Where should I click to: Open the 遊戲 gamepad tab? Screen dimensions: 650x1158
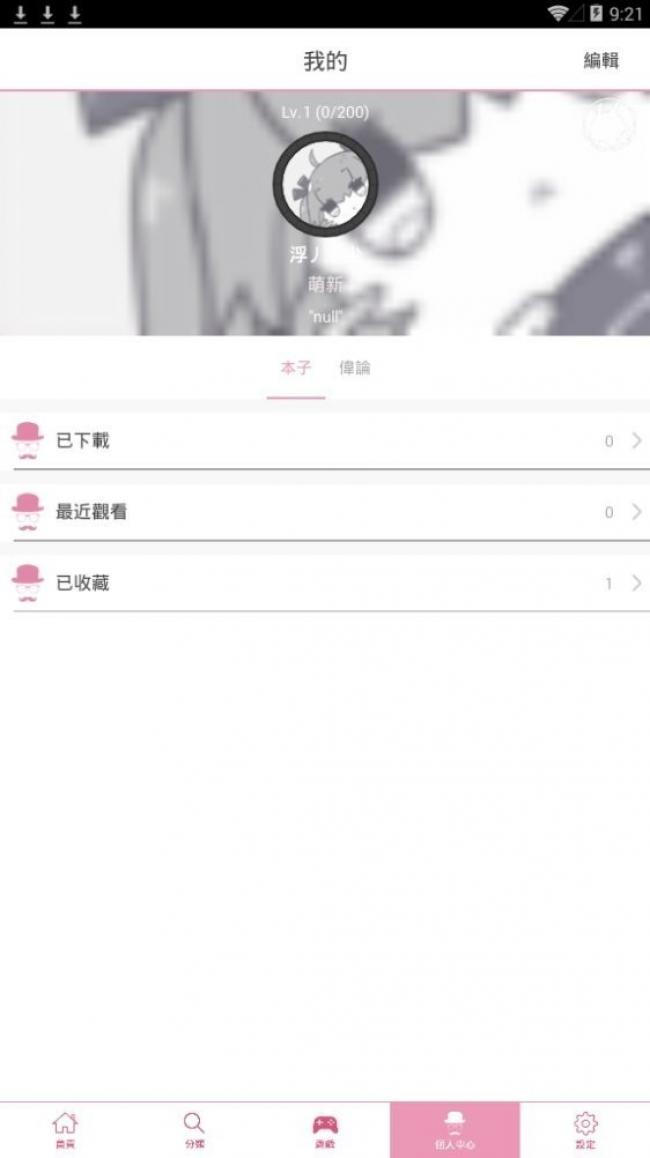point(325,1130)
